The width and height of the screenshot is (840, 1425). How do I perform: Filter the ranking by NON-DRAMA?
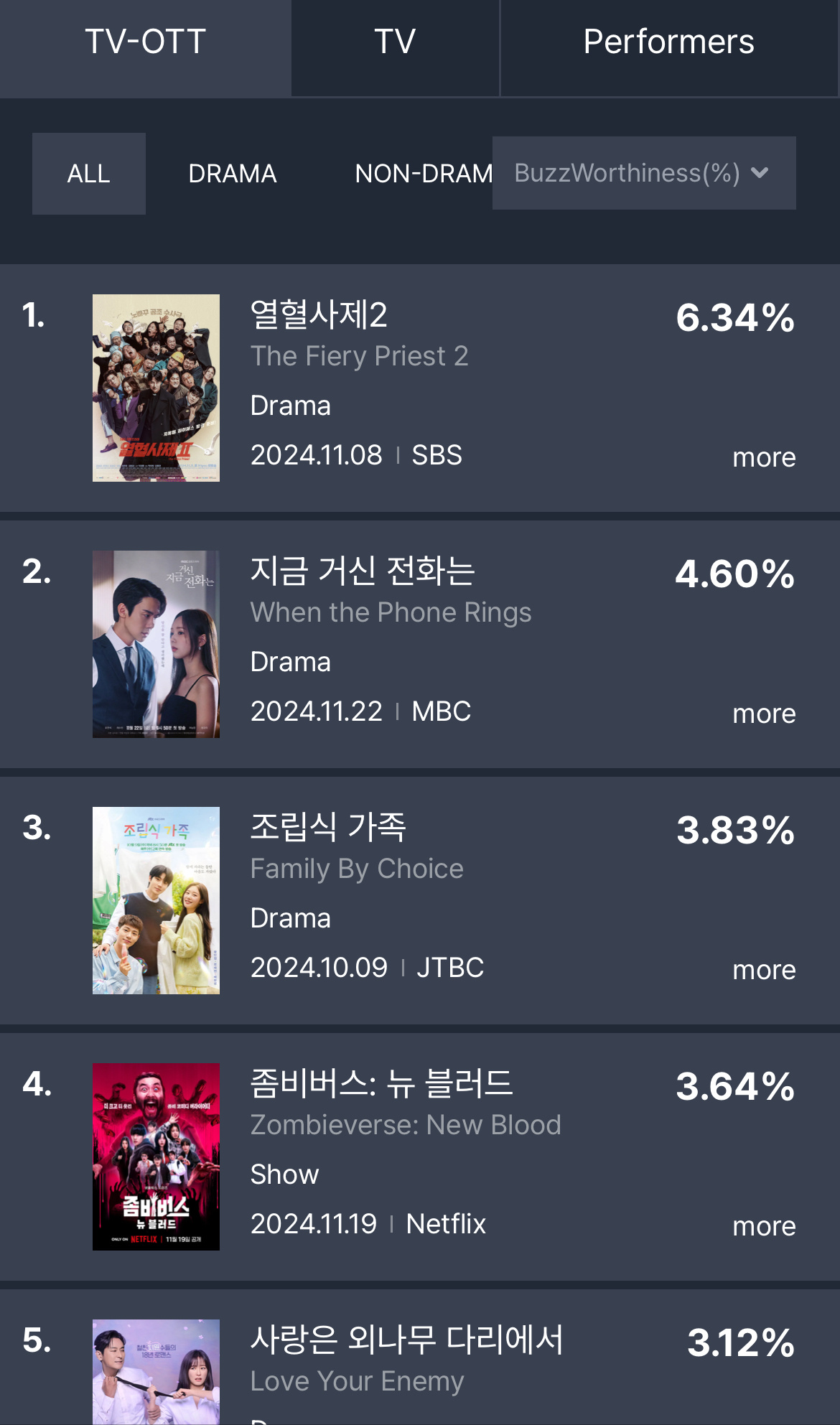424,174
